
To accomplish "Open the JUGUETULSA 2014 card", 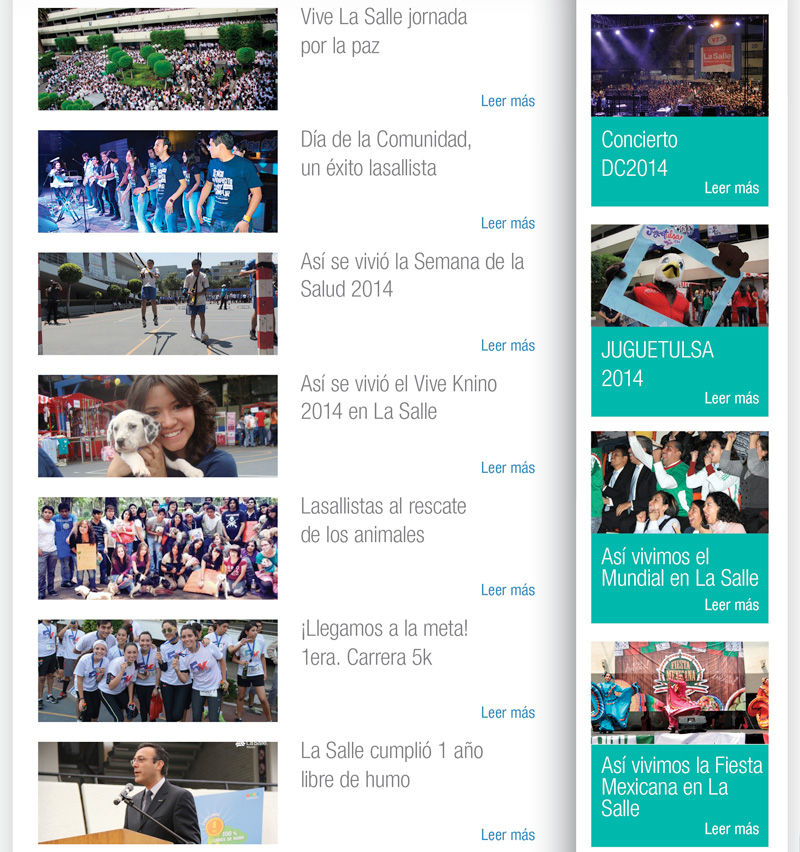I will 679,320.
